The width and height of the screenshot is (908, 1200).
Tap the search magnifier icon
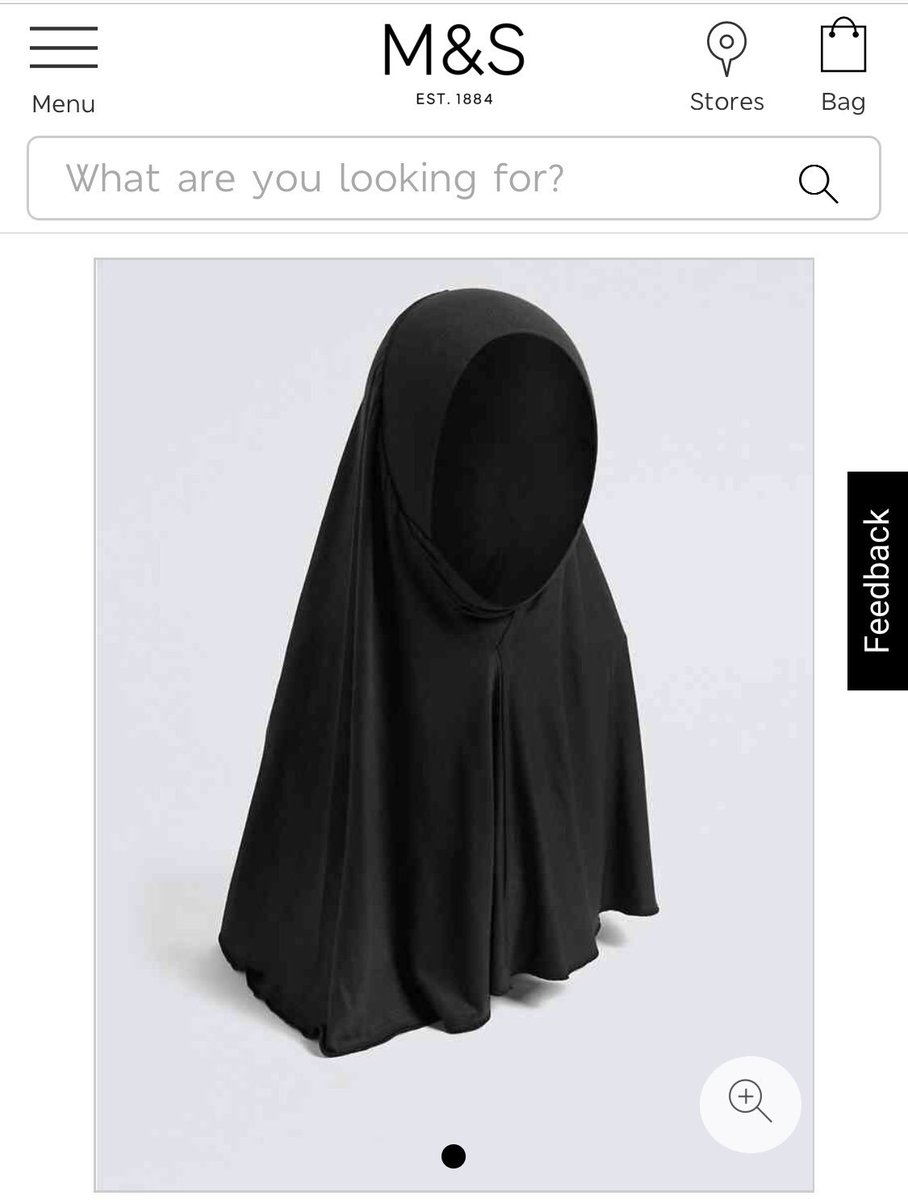[x=818, y=183]
